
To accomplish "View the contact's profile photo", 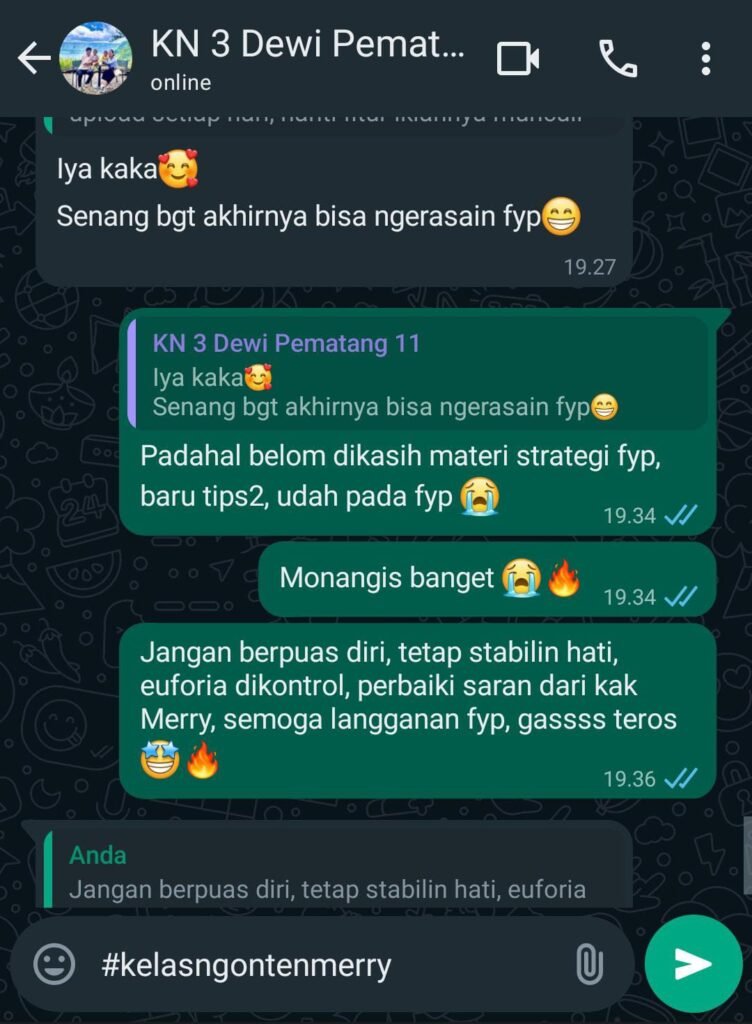I will coord(95,59).
